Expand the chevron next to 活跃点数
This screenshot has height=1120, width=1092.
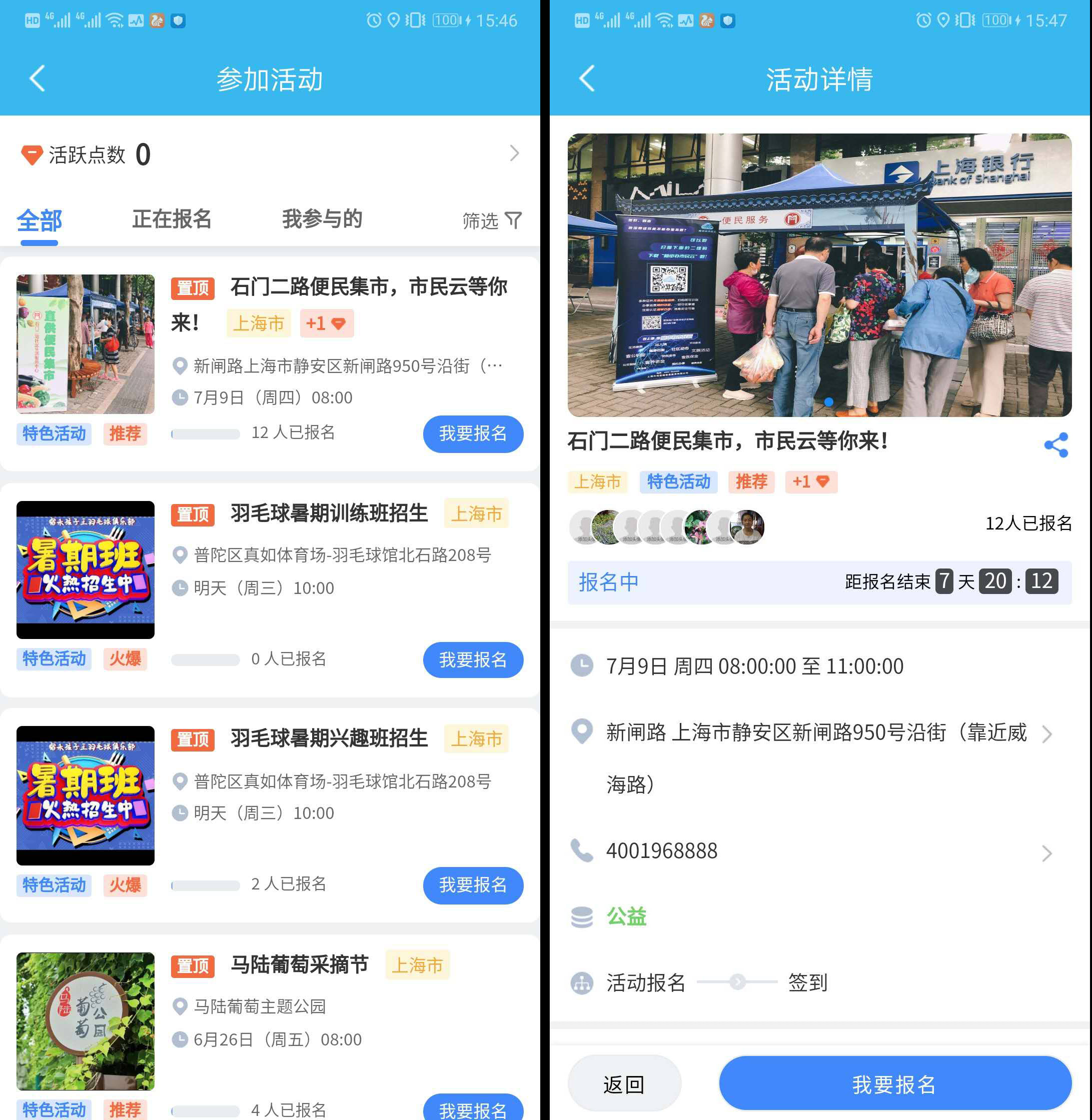click(x=514, y=152)
